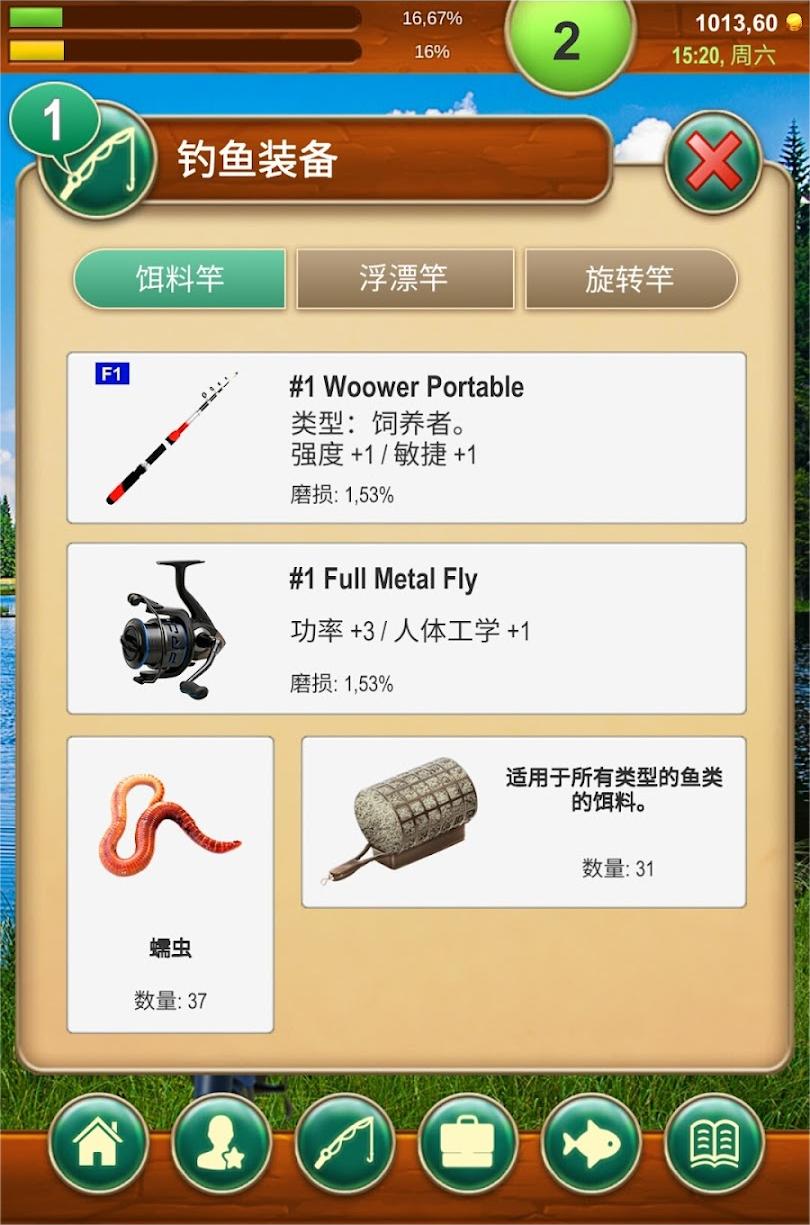
Task: Switch to the 旋转竿 tab
Action: (x=630, y=279)
